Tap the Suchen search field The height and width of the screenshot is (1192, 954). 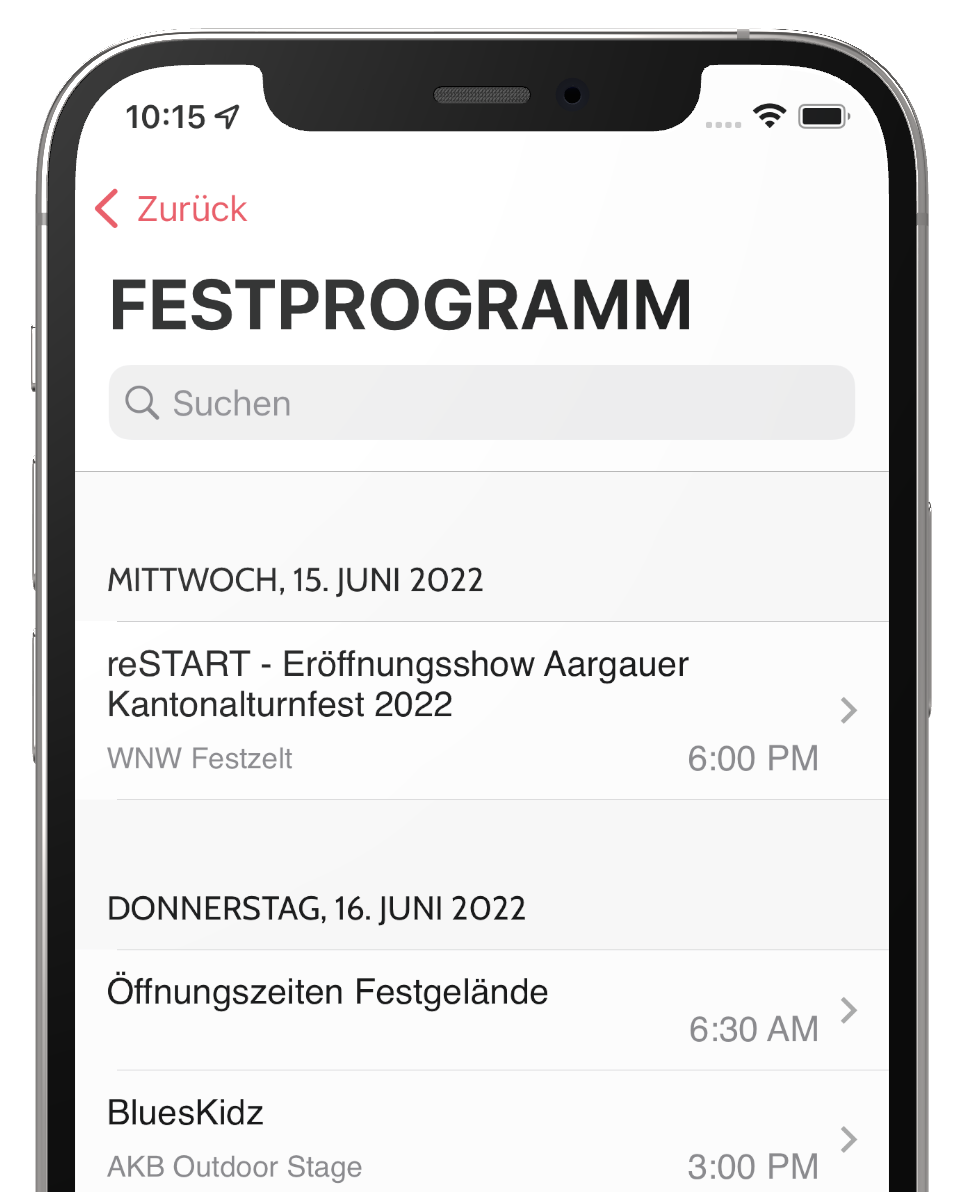coord(481,403)
